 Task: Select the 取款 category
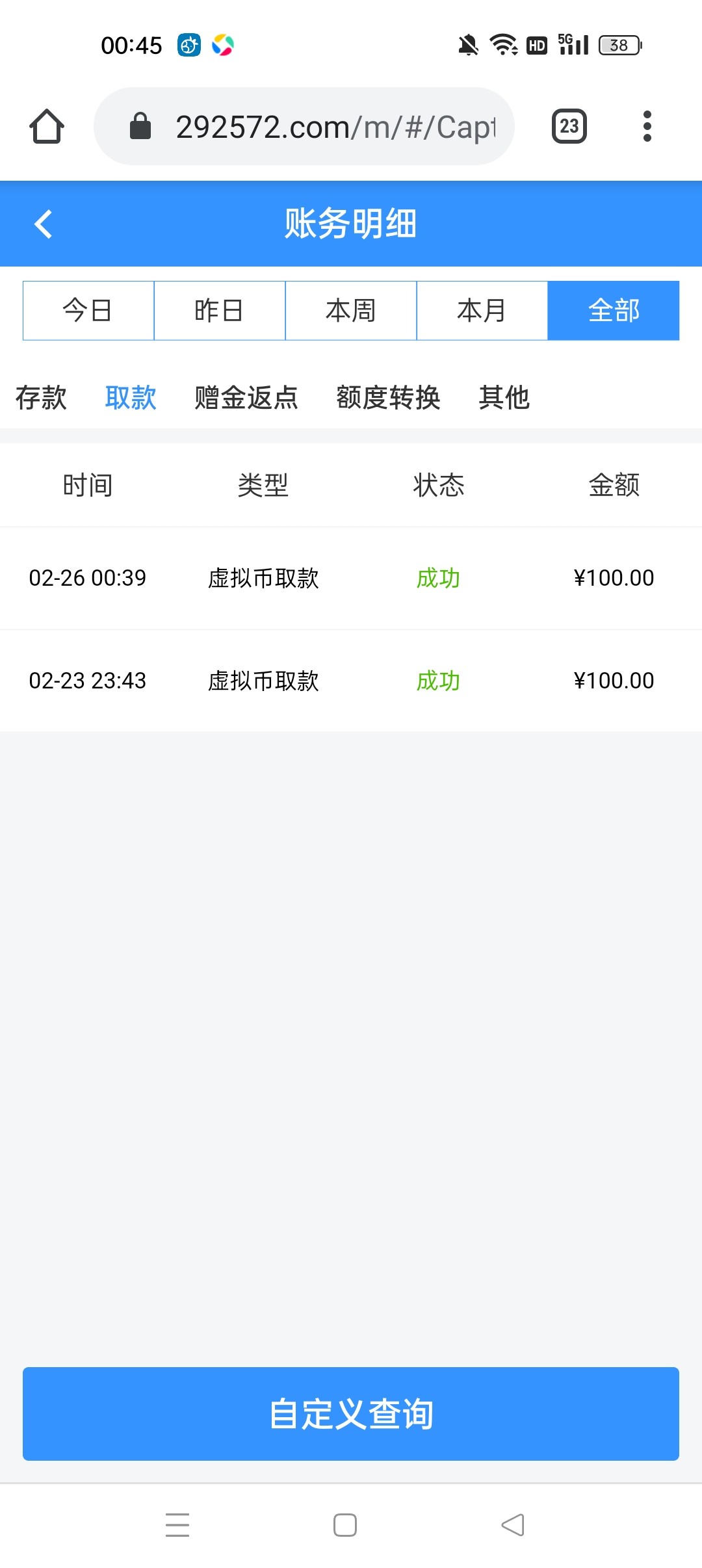131,397
